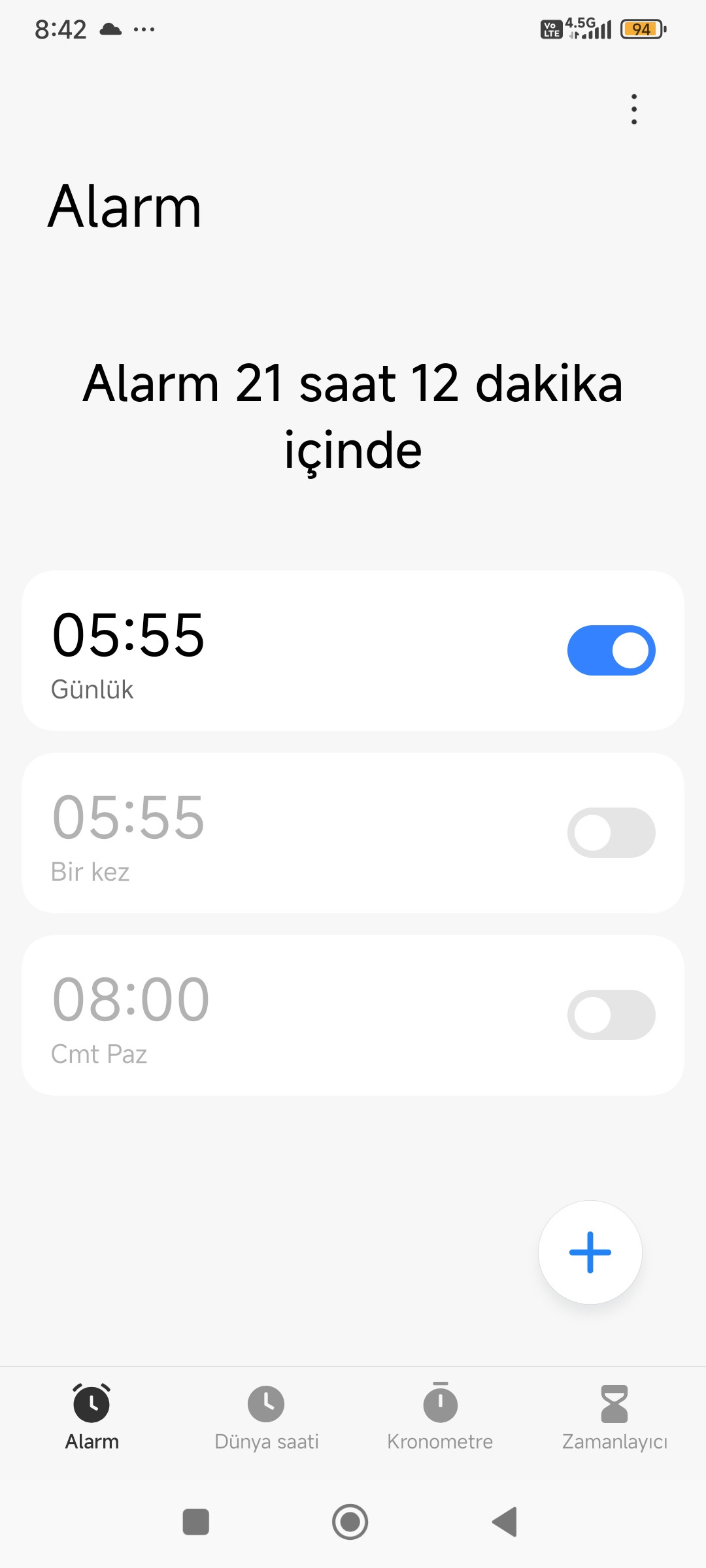Go to the home screen

(x=350, y=1522)
